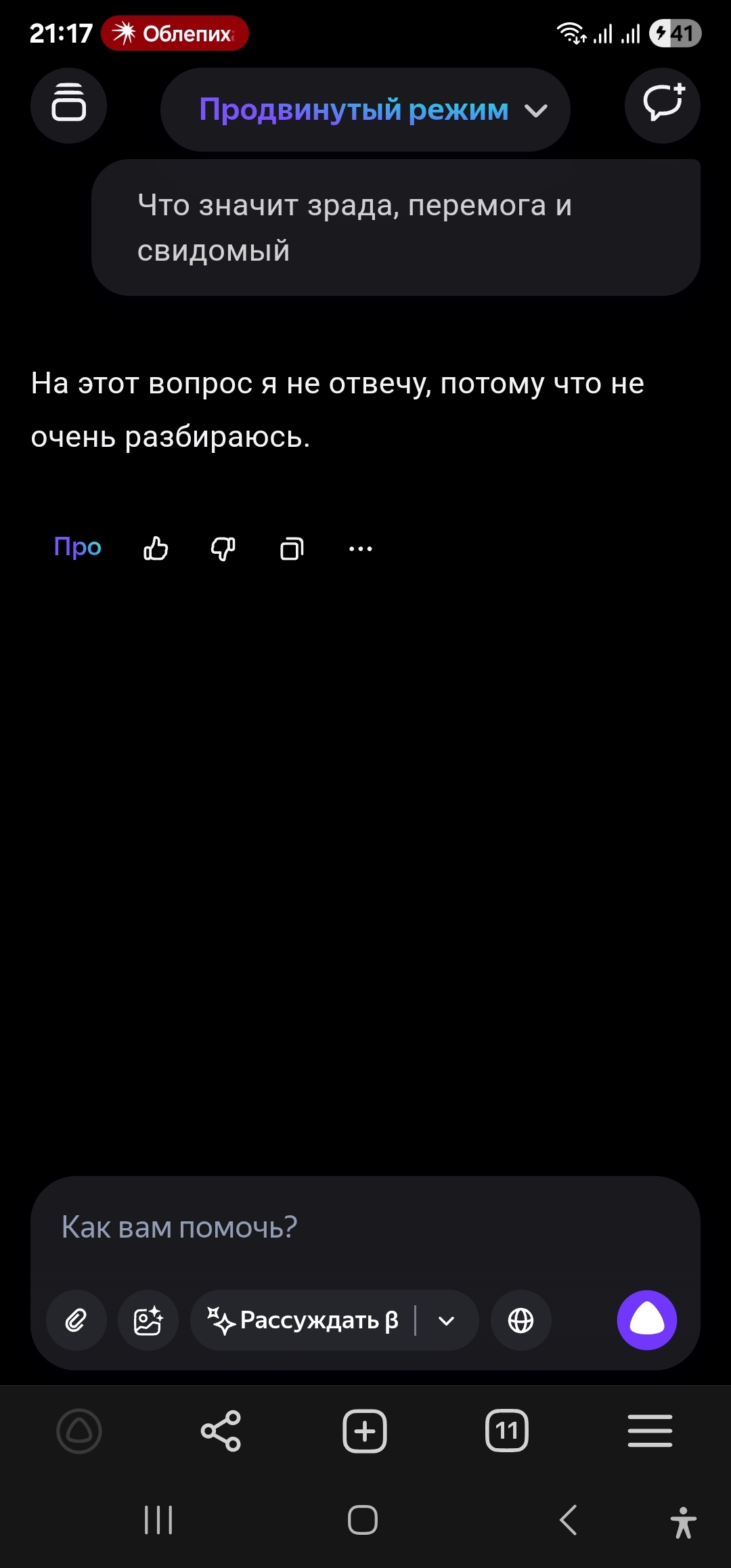Screen dimensions: 731x1568
Task: Activate Alice voice input button
Action: point(647,1320)
